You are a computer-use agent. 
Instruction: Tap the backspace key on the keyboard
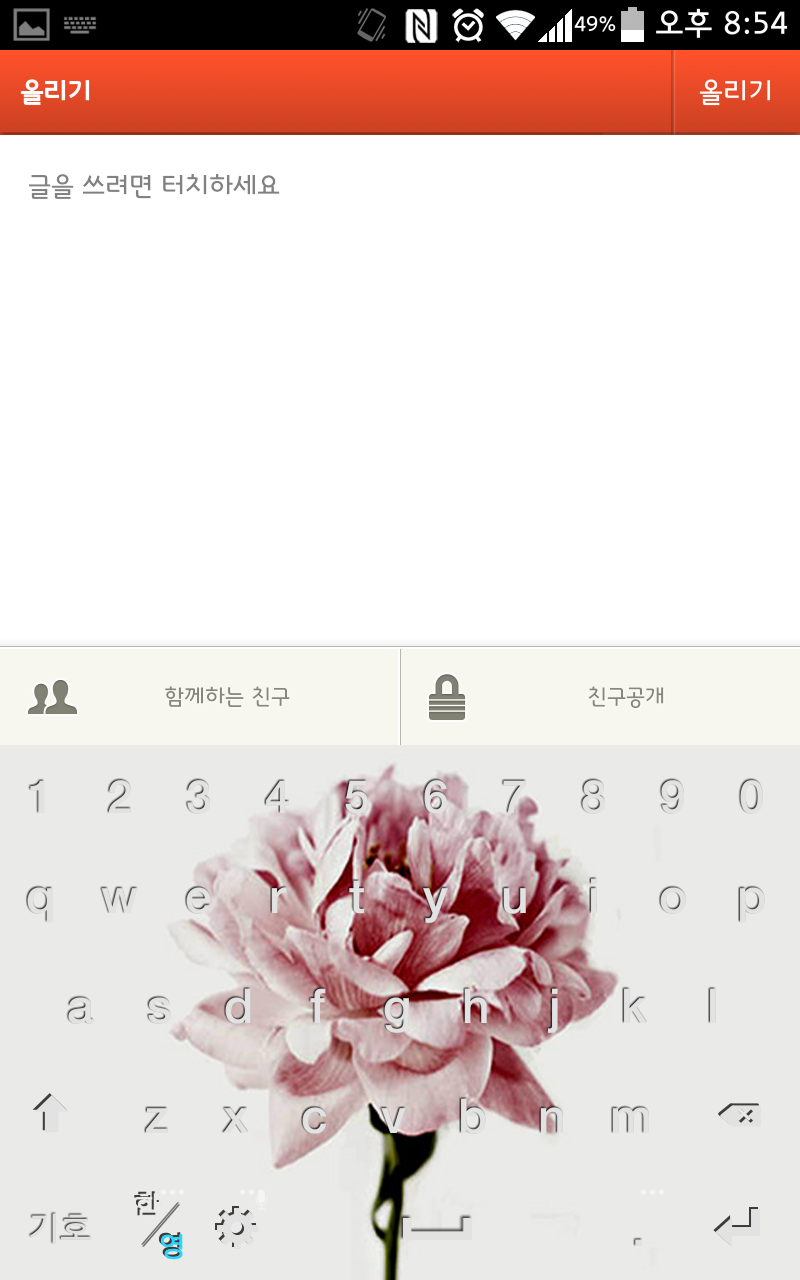740,1114
